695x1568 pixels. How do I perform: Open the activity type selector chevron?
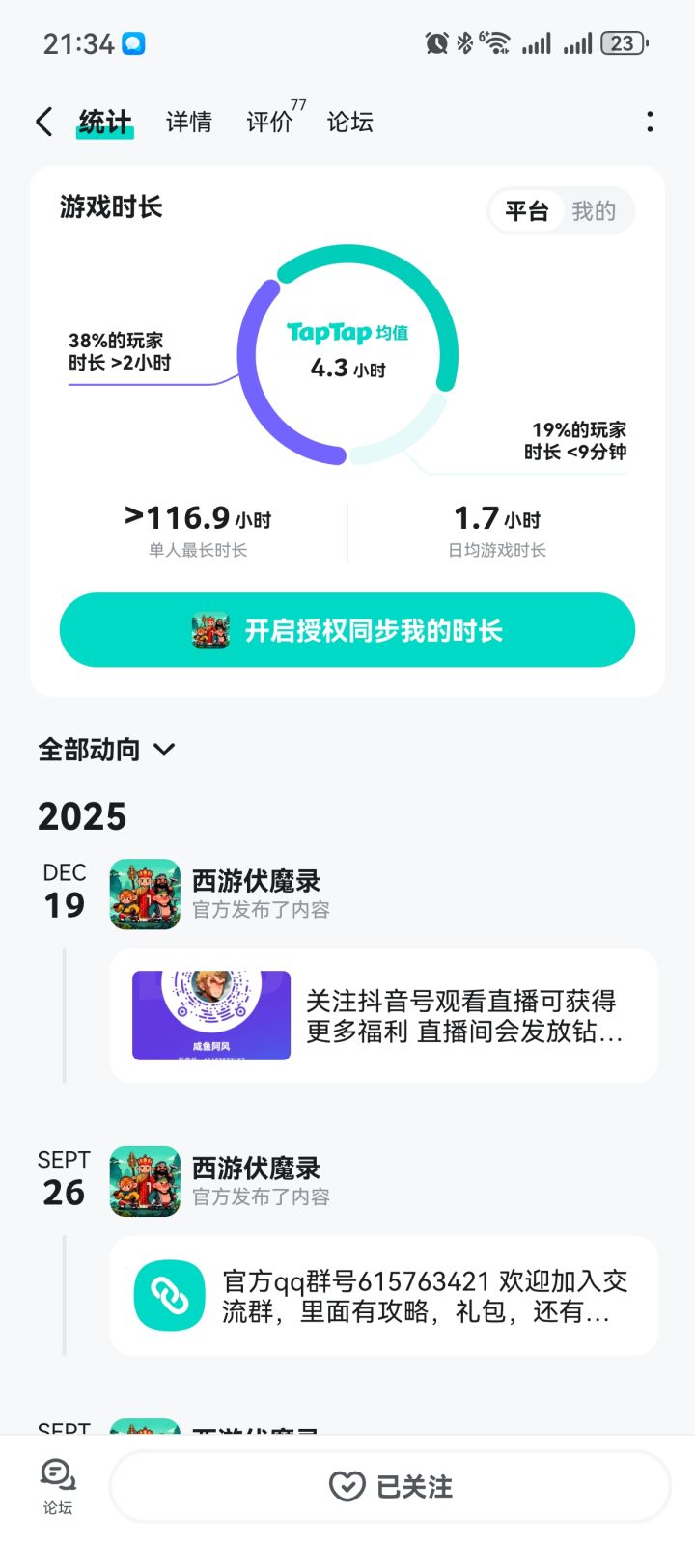pos(164,750)
